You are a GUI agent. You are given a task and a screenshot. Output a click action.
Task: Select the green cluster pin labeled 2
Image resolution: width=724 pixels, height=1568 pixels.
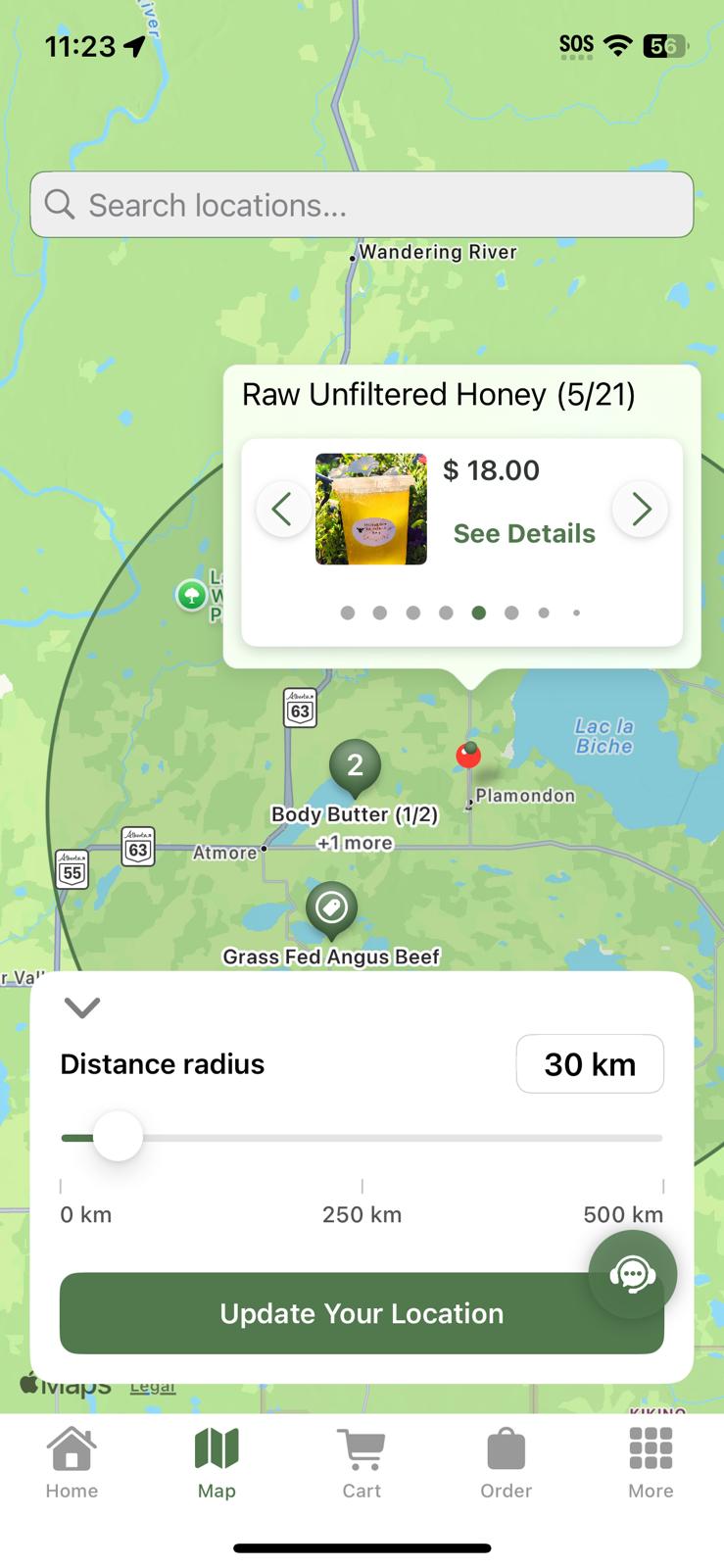pyautogui.click(x=354, y=767)
